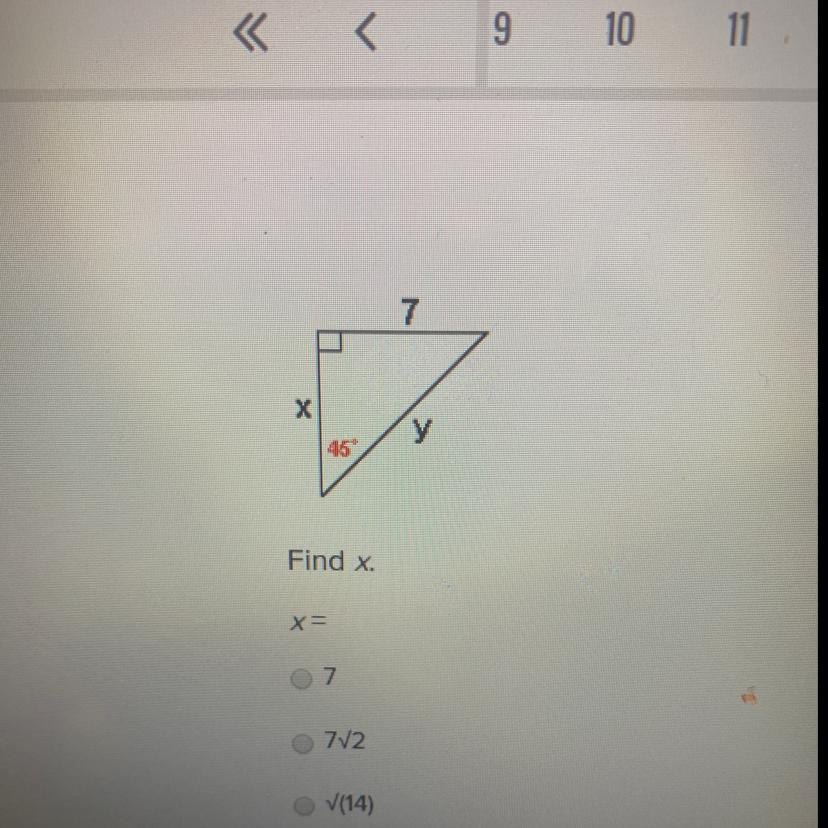Open question 11
Image resolution: width=828 pixels, height=828 pixels.
(737, 32)
